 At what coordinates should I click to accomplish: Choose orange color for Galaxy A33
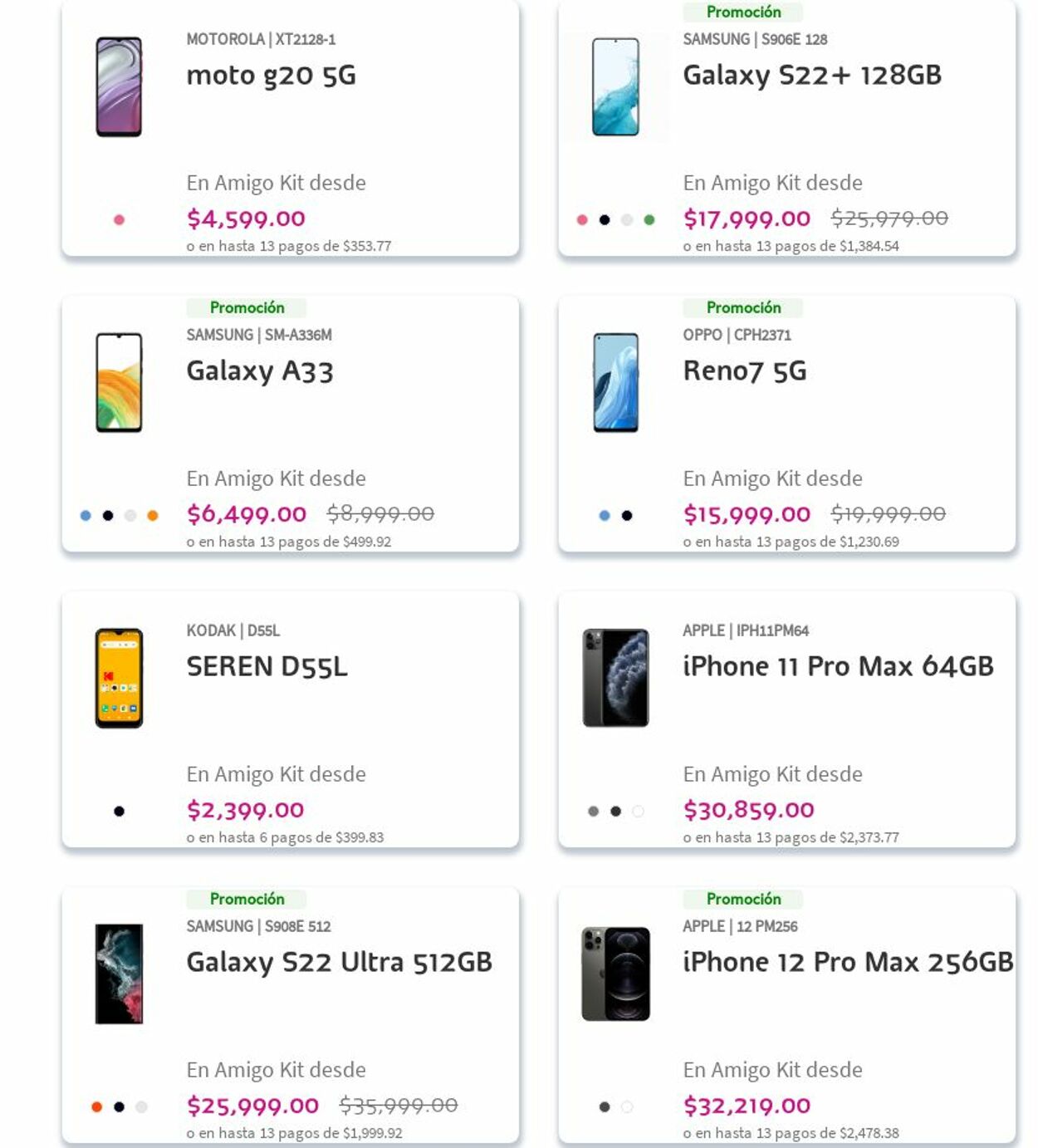pyautogui.click(x=153, y=516)
